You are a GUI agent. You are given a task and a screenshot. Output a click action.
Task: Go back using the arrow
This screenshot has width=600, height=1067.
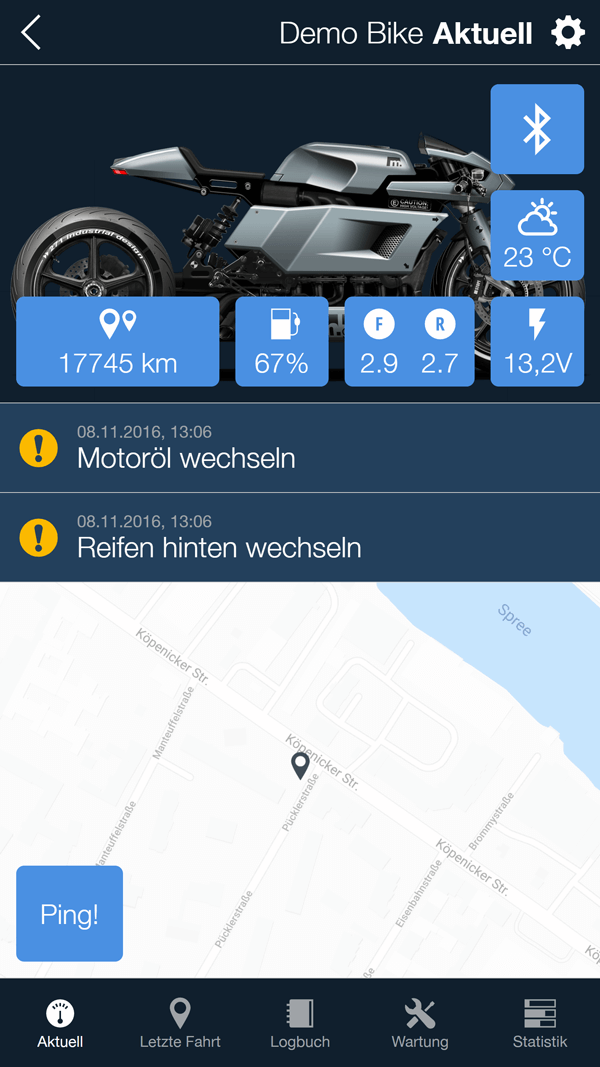[x=31, y=33]
